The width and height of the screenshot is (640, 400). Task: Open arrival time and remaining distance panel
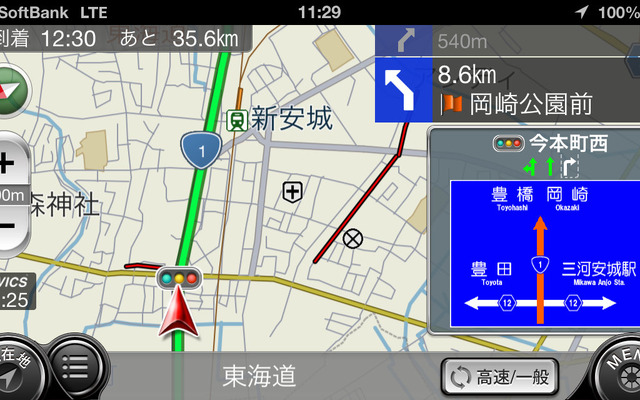click(x=125, y=39)
